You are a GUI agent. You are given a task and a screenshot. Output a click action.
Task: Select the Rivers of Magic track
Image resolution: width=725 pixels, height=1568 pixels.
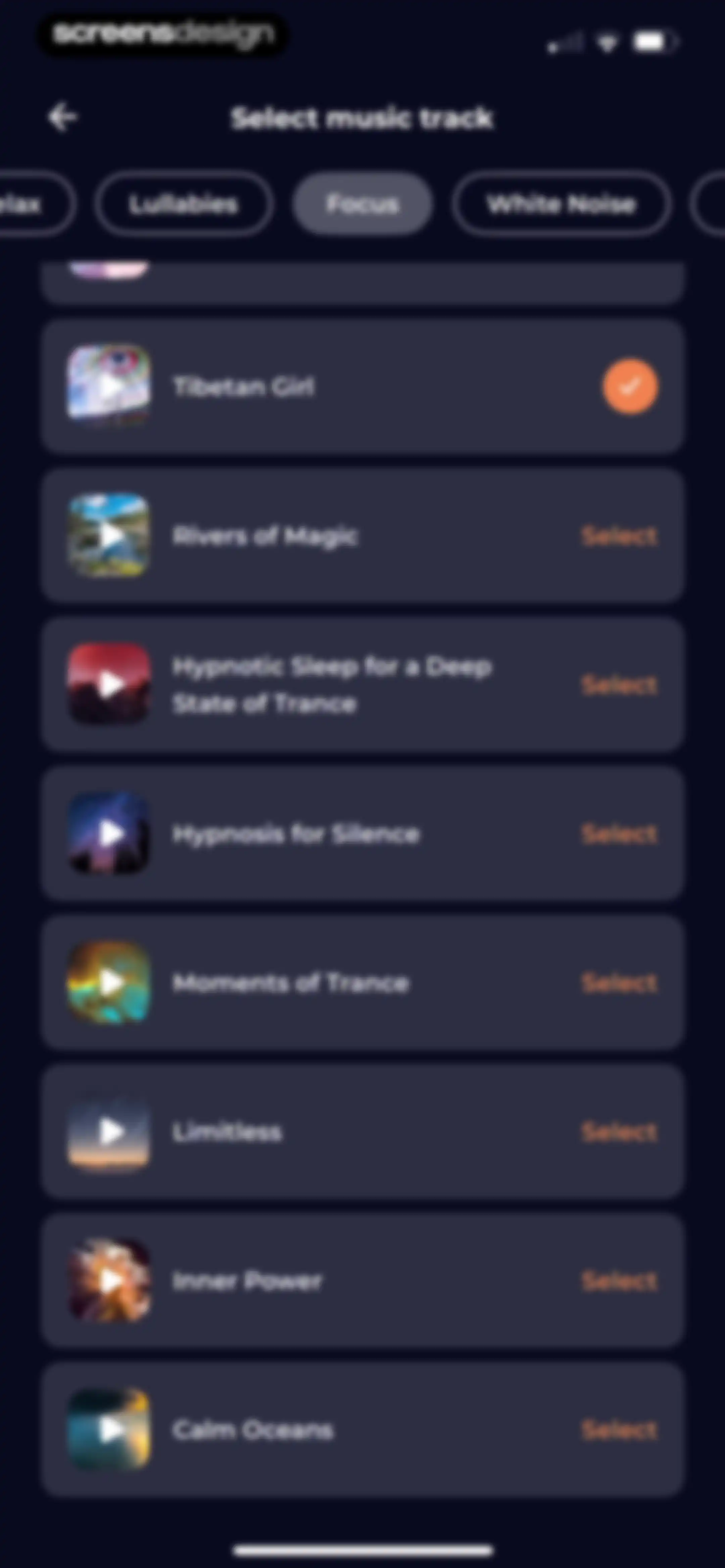coord(620,536)
